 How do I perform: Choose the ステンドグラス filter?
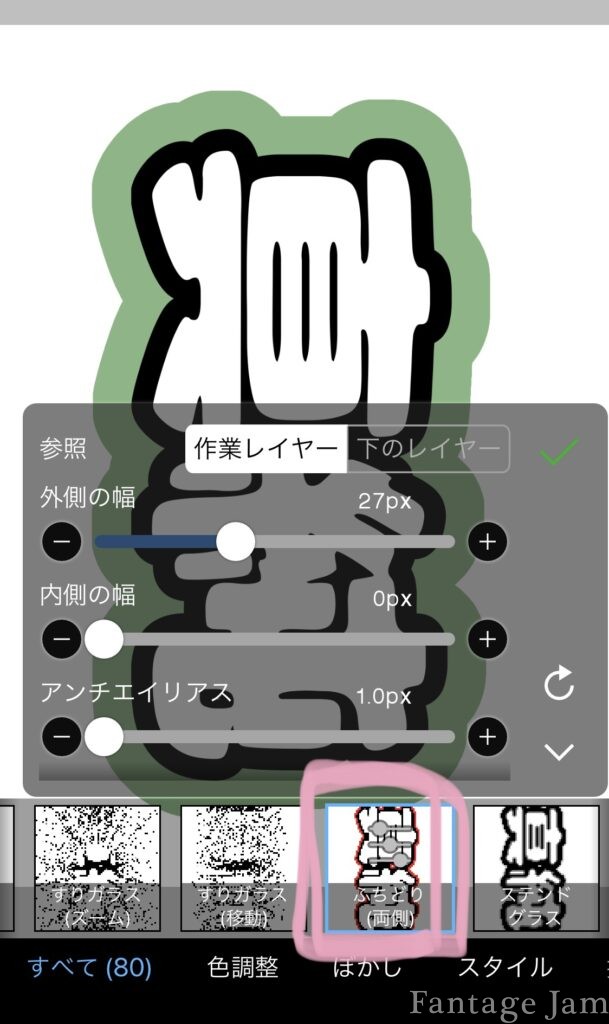click(x=535, y=868)
